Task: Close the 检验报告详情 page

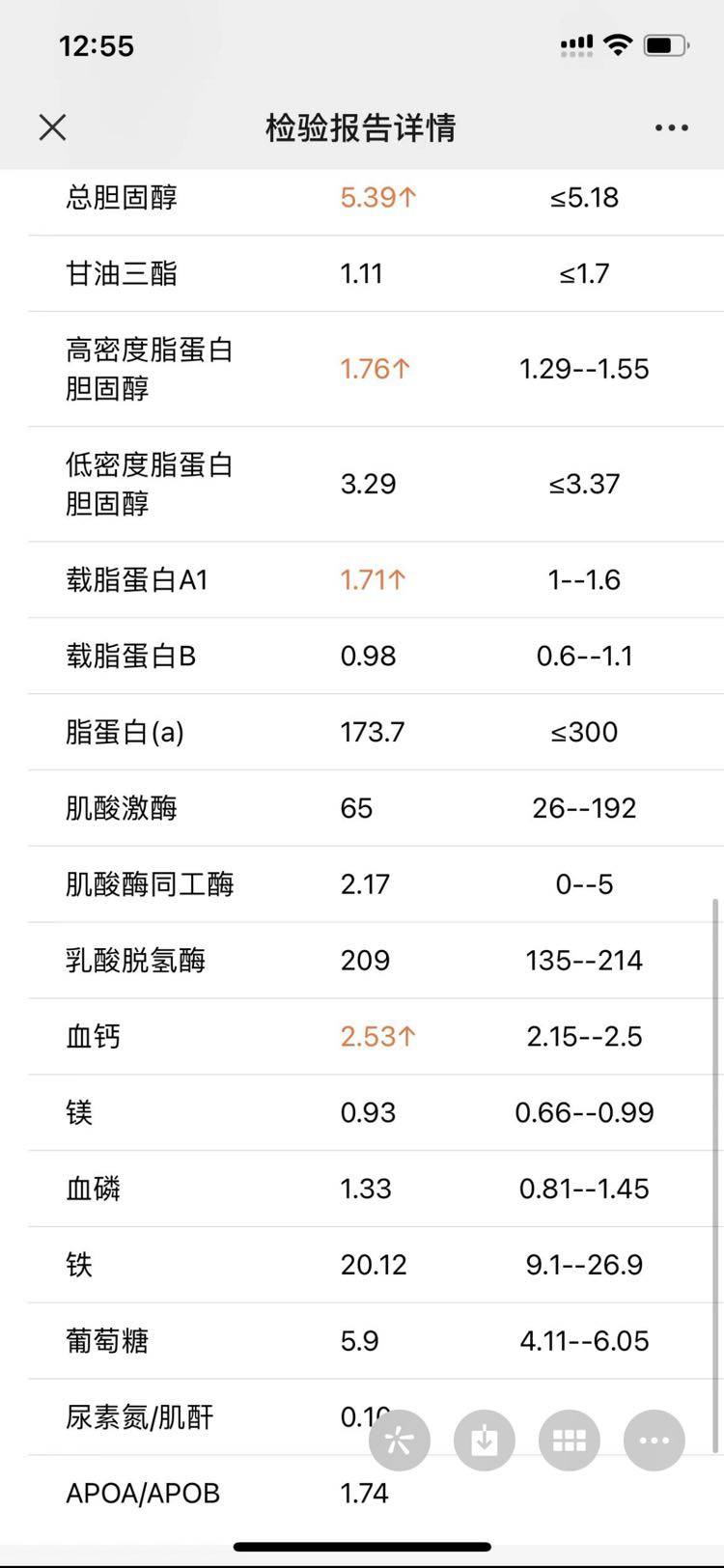Action: 53,127
